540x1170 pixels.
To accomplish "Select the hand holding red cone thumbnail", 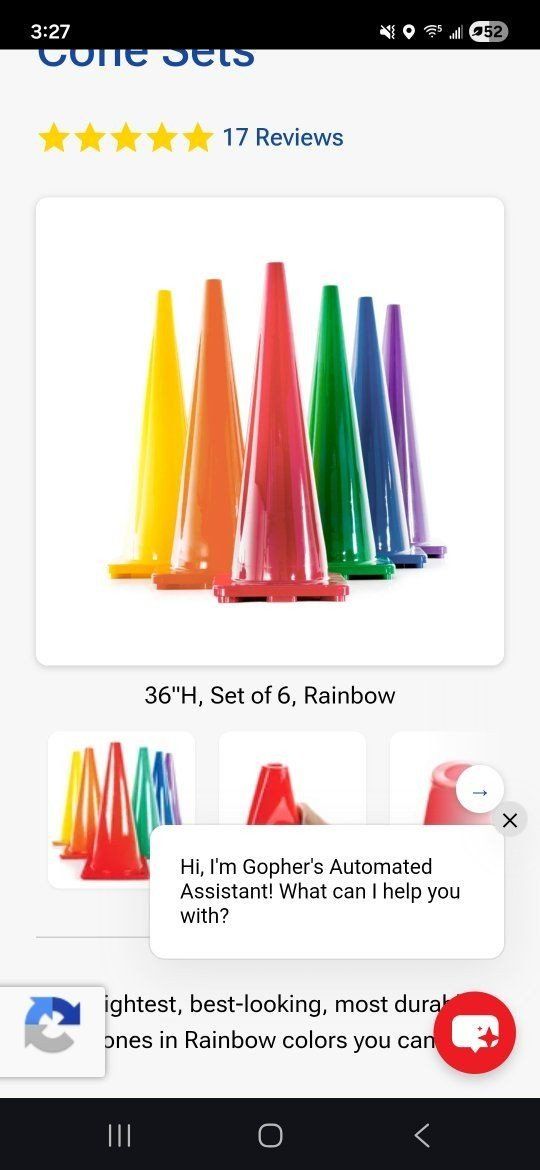I will 292,778.
